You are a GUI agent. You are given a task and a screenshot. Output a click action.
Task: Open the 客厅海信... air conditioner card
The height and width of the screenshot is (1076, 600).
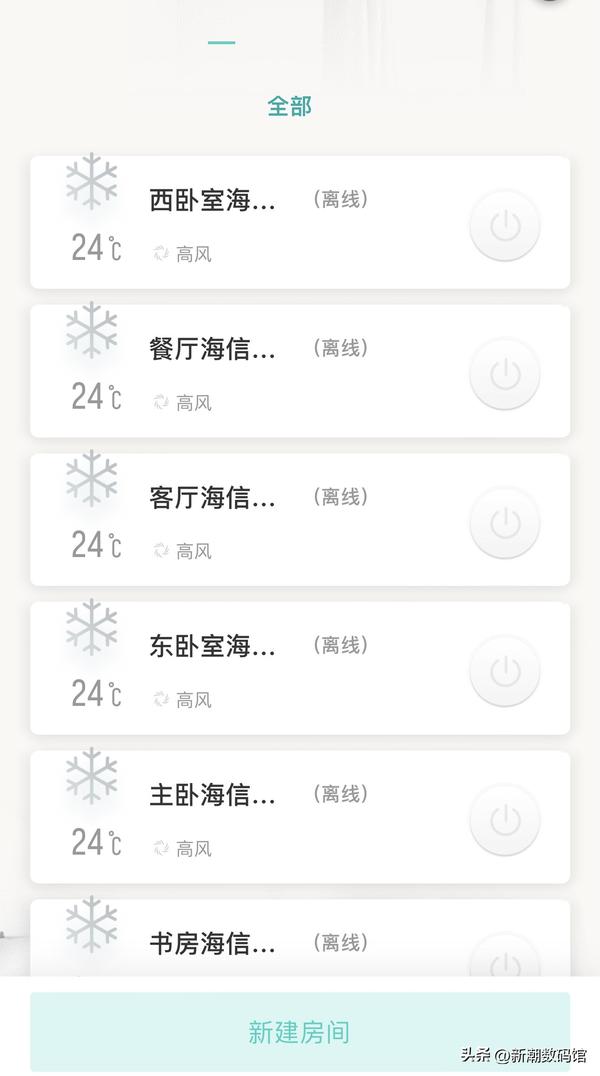300,519
